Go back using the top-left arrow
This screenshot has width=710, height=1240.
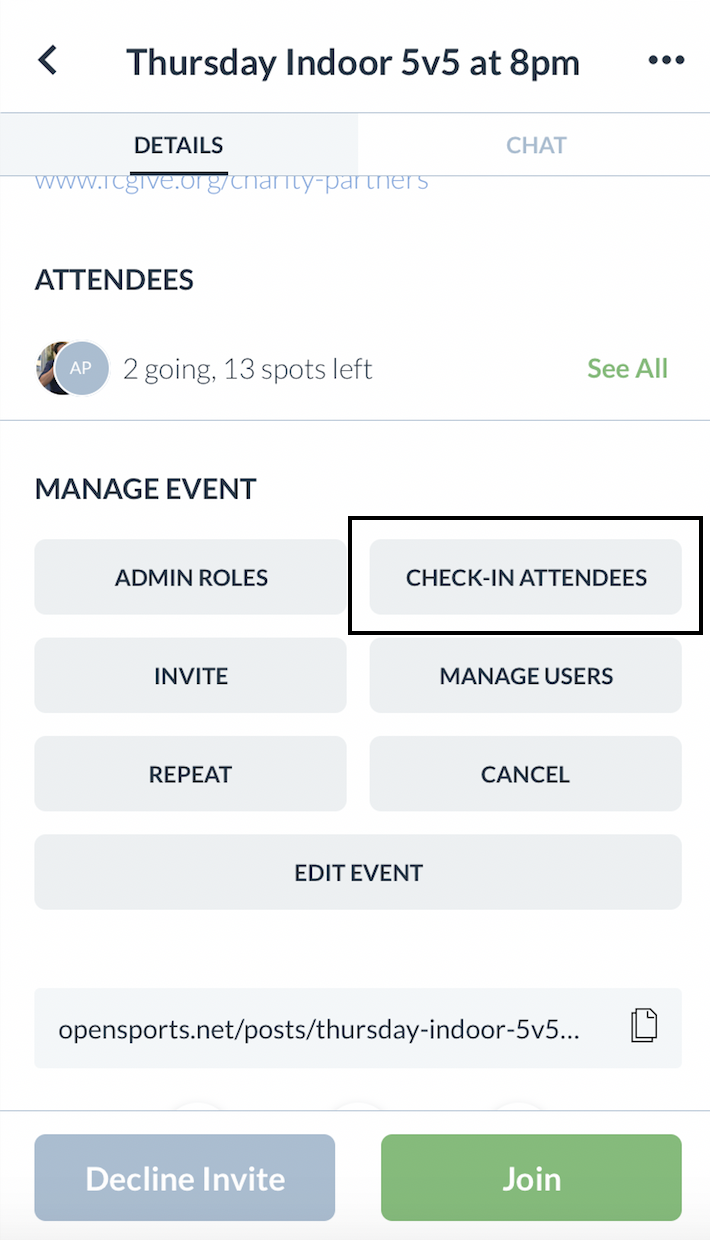tap(47, 61)
